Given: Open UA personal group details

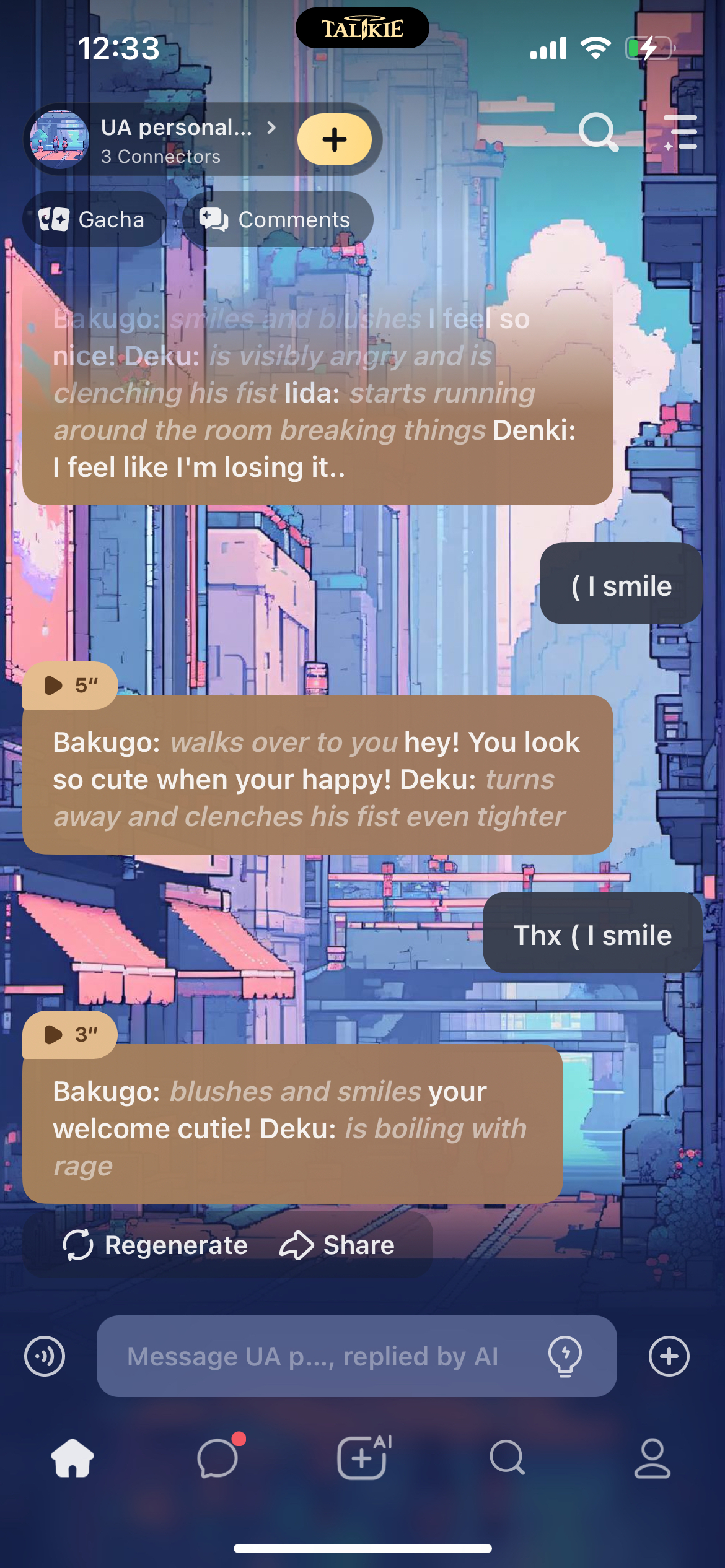Looking at the screenshot, I should [177, 139].
